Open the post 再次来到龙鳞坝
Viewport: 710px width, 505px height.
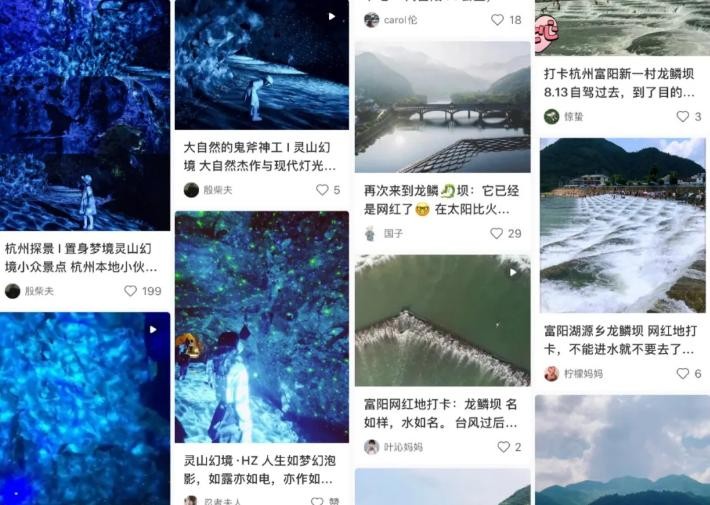point(442,199)
